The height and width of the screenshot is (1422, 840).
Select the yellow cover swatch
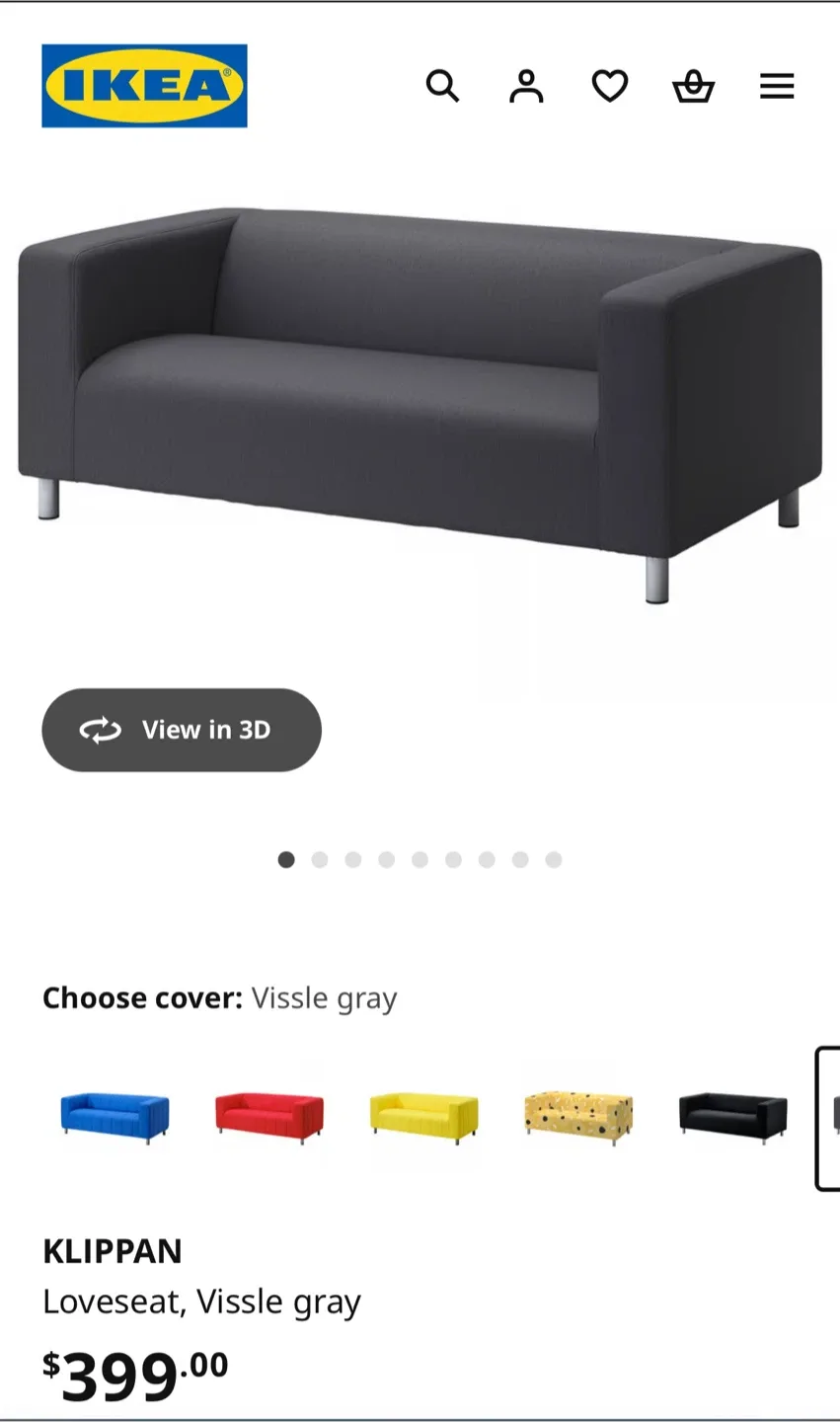[x=424, y=1116]
